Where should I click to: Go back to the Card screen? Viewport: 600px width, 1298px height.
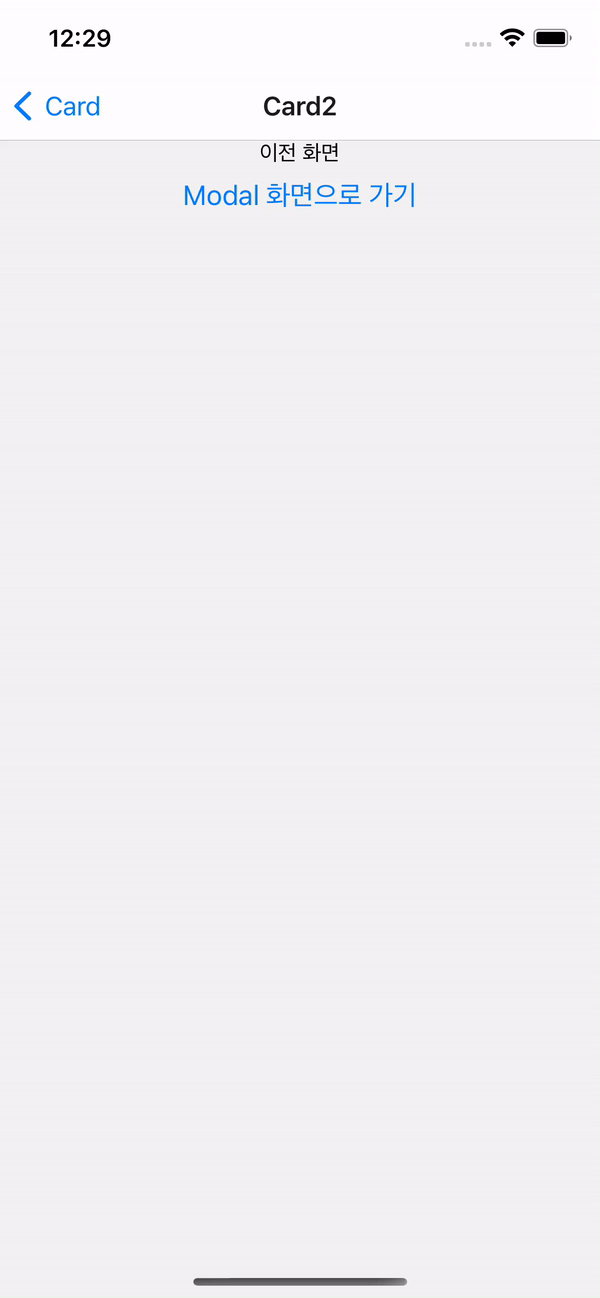[58, 106]
